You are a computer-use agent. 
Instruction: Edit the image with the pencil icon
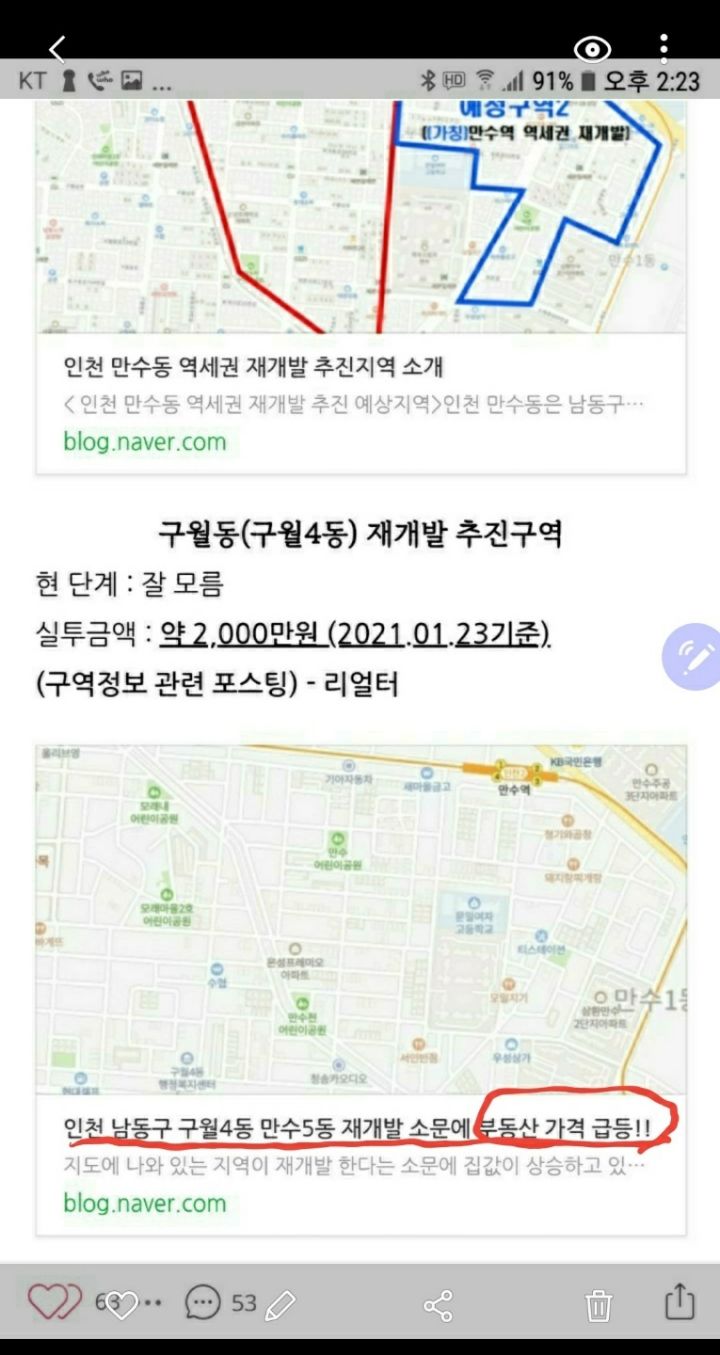pos(281,1304)
